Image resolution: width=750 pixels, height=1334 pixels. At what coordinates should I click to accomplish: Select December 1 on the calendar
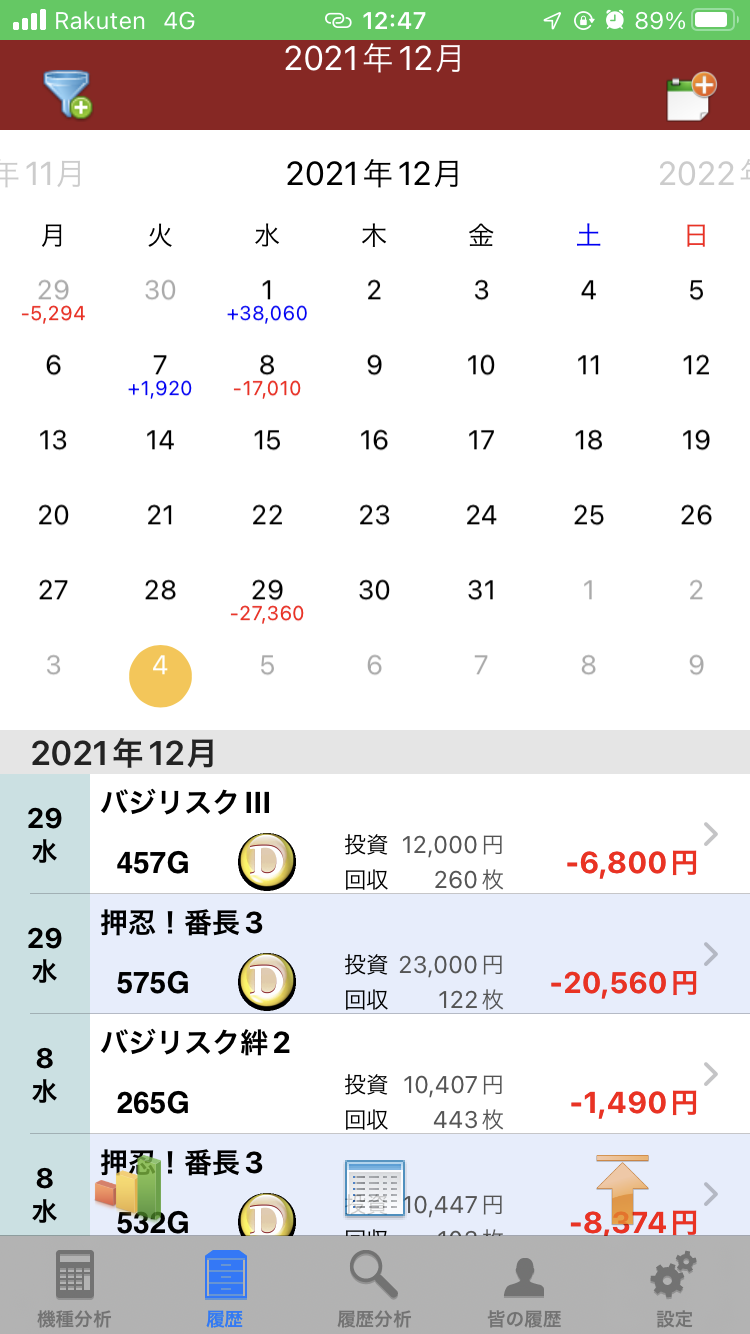tap(267, 300)
